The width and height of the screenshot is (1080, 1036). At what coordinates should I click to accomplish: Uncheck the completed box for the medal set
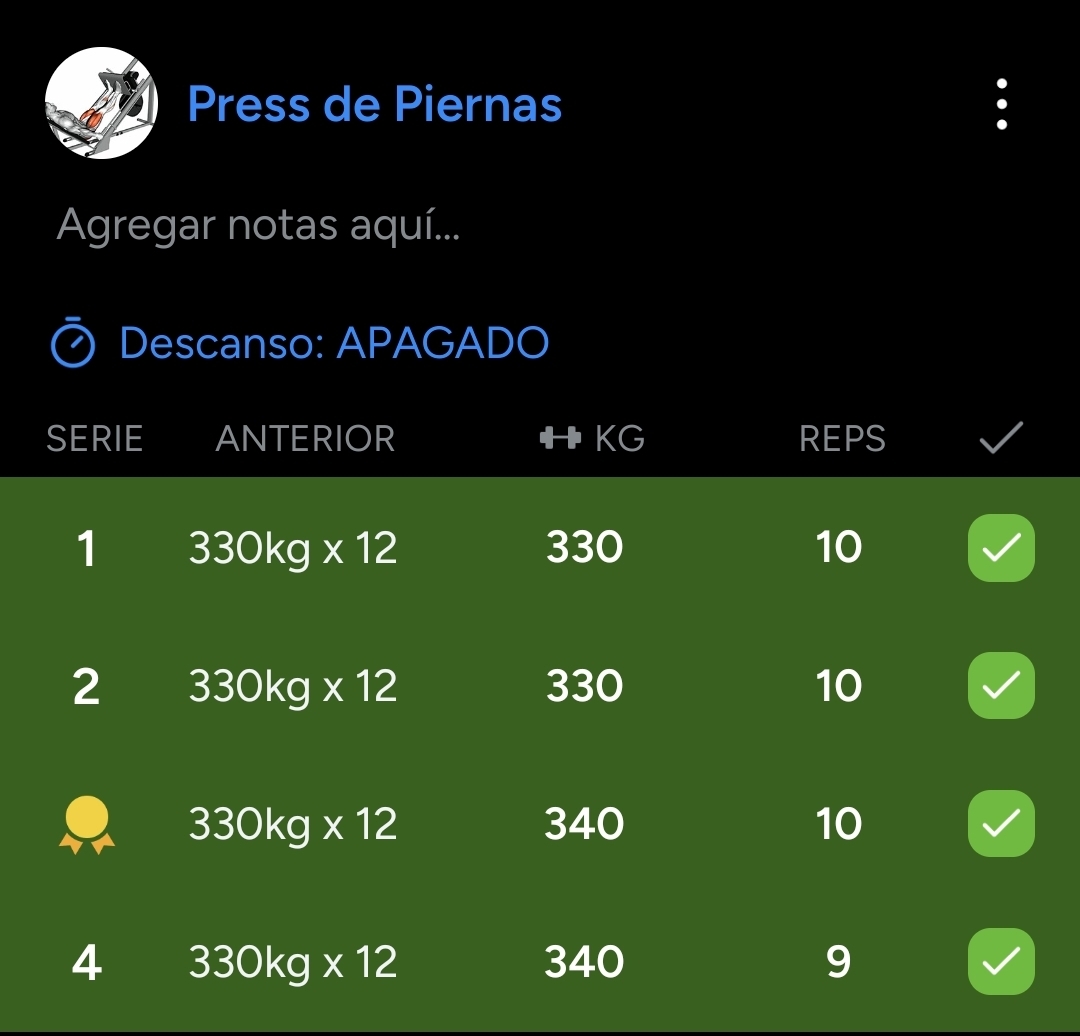click(x=1001, y=824)
